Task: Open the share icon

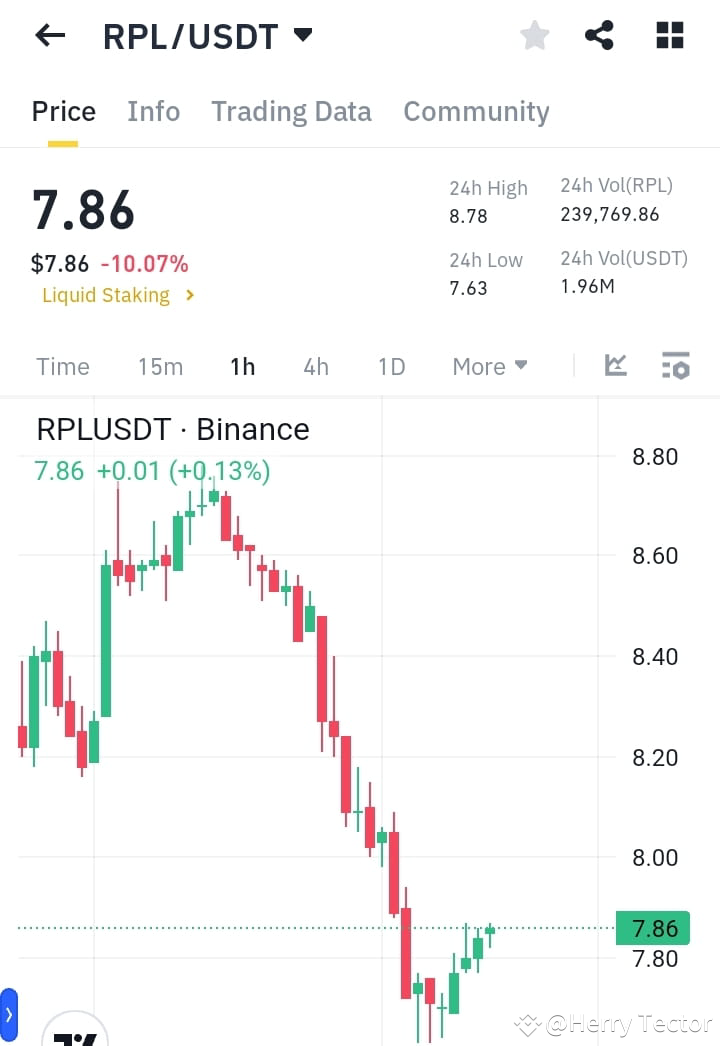Action: pos(599,35)
